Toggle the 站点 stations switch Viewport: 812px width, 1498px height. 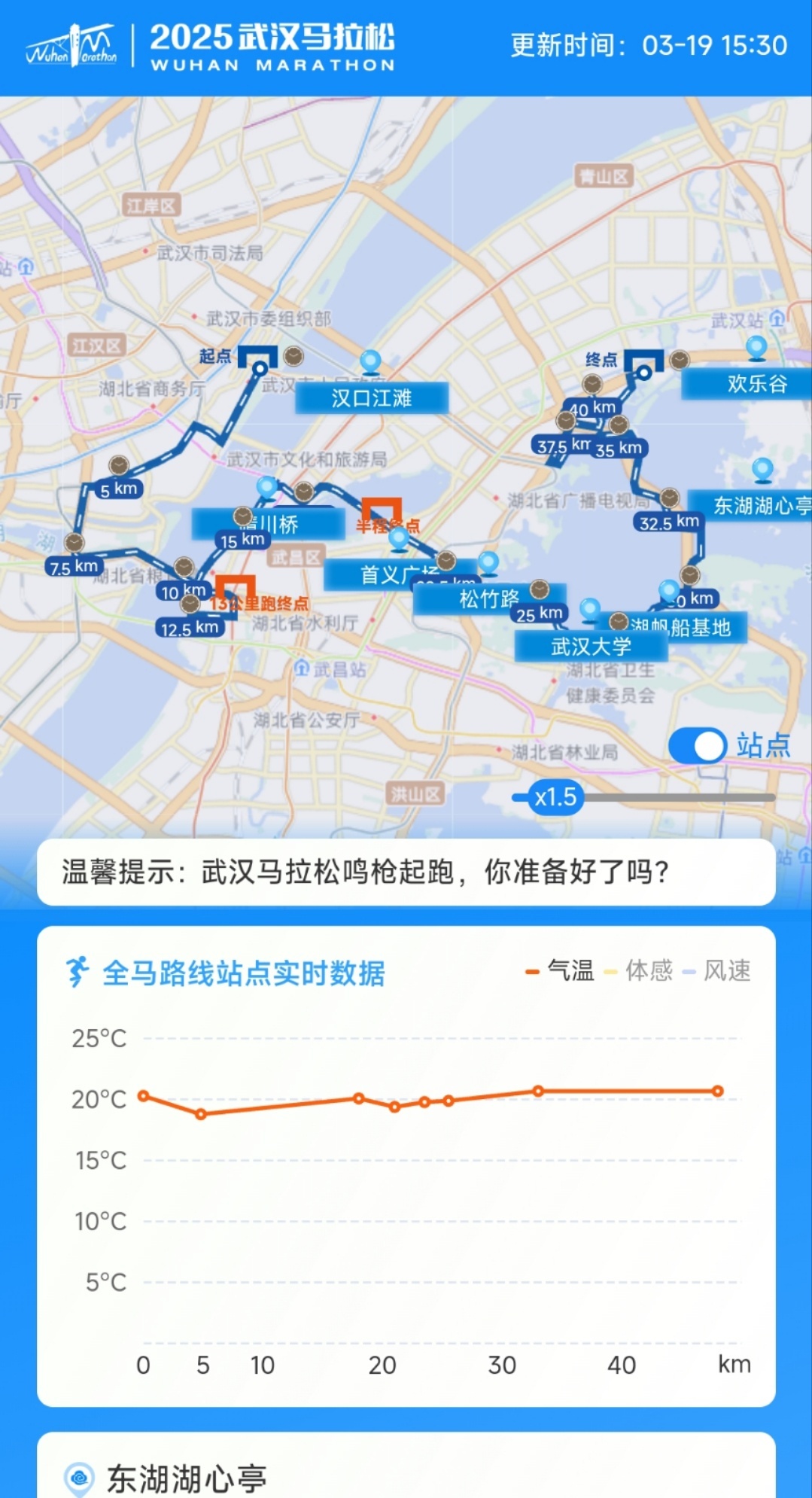pyautogui.click(x=697, y=746)
